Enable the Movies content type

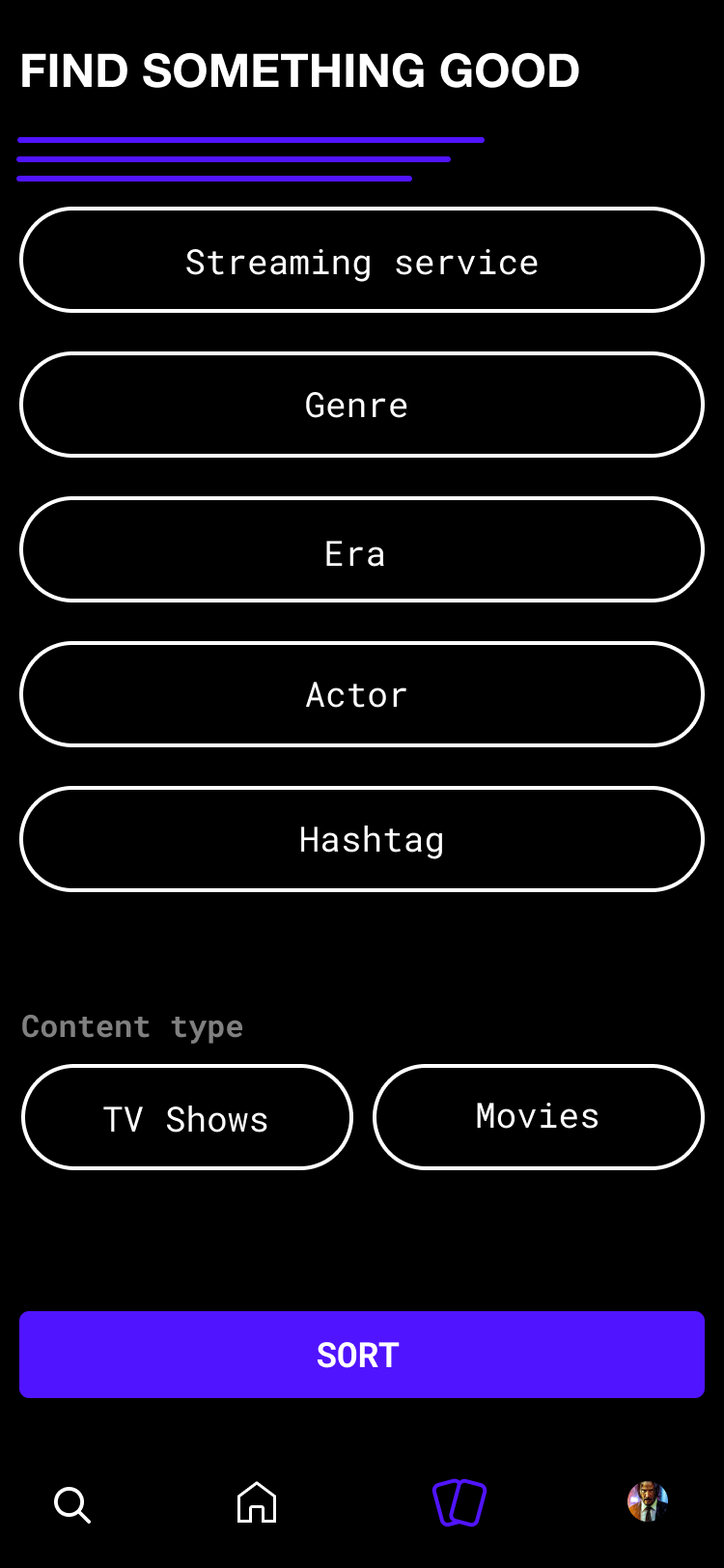538,1116
